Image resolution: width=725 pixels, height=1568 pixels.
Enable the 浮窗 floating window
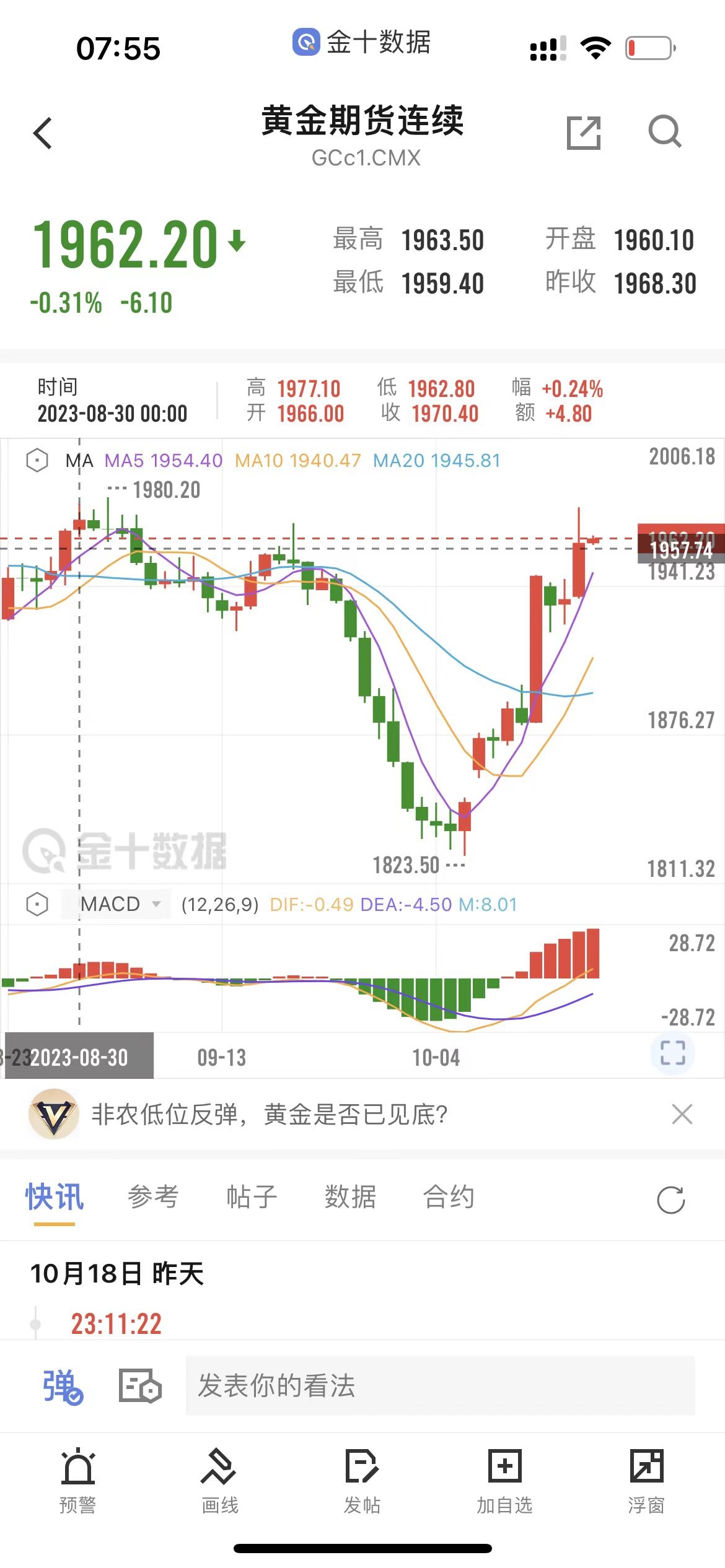[x=646, y=1480]
